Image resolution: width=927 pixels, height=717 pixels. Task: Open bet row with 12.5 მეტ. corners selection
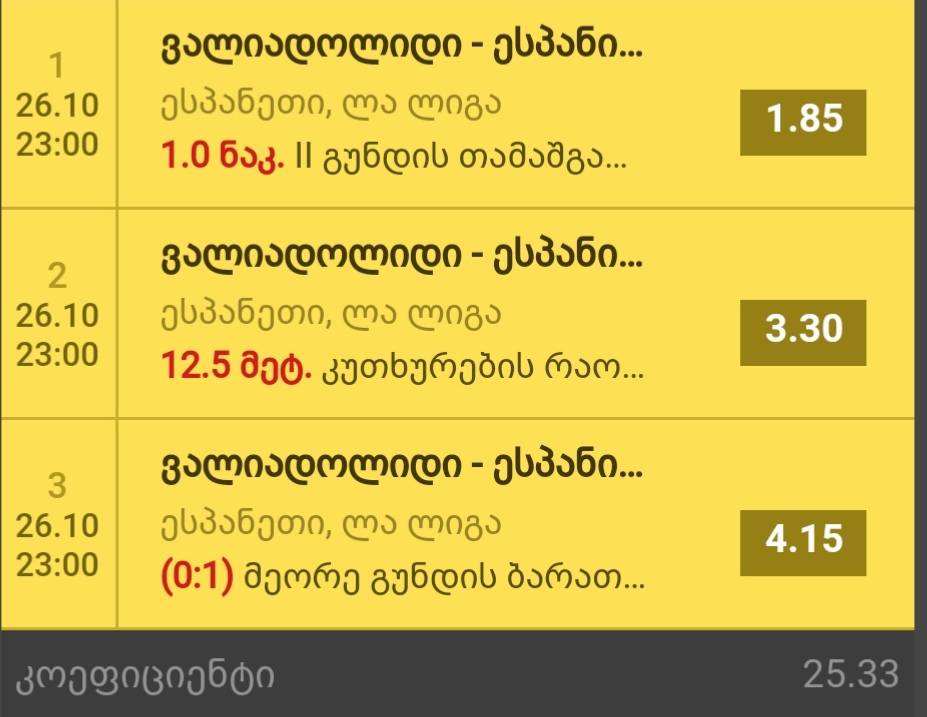(x=400, y=315)
